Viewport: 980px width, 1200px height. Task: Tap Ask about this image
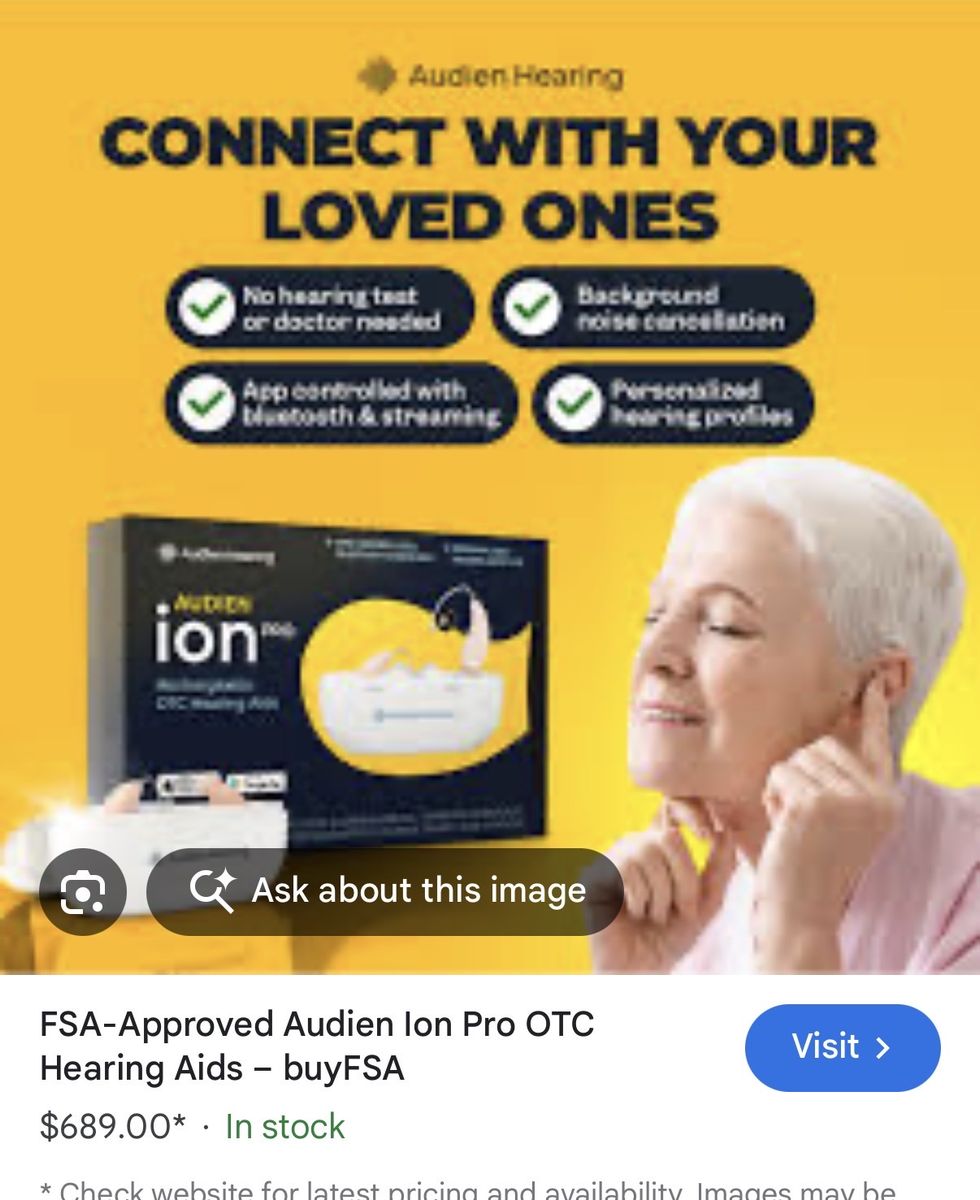[385, 891]
